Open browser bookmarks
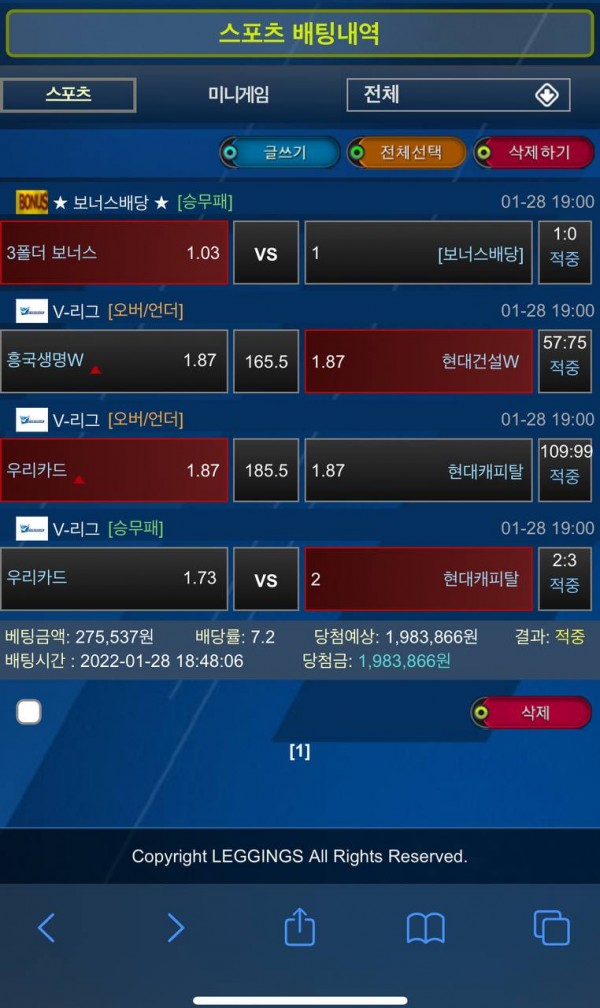 [426, 928]
